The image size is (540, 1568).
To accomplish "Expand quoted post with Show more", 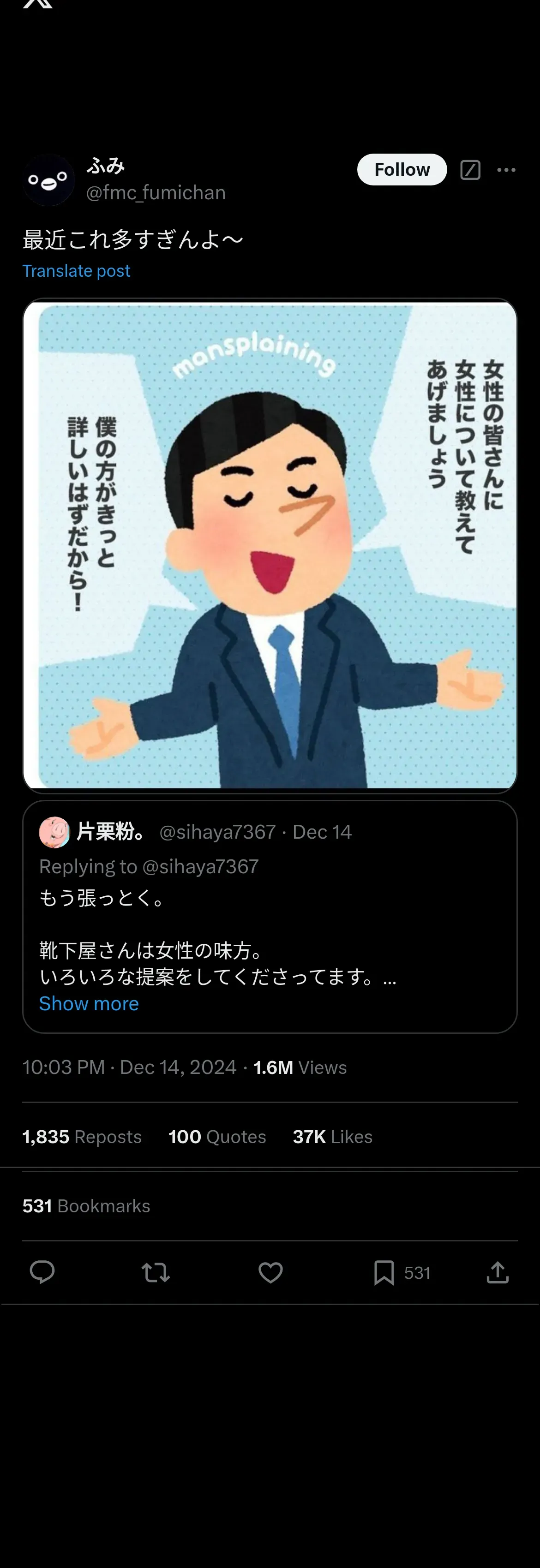I will [89, 1004].
